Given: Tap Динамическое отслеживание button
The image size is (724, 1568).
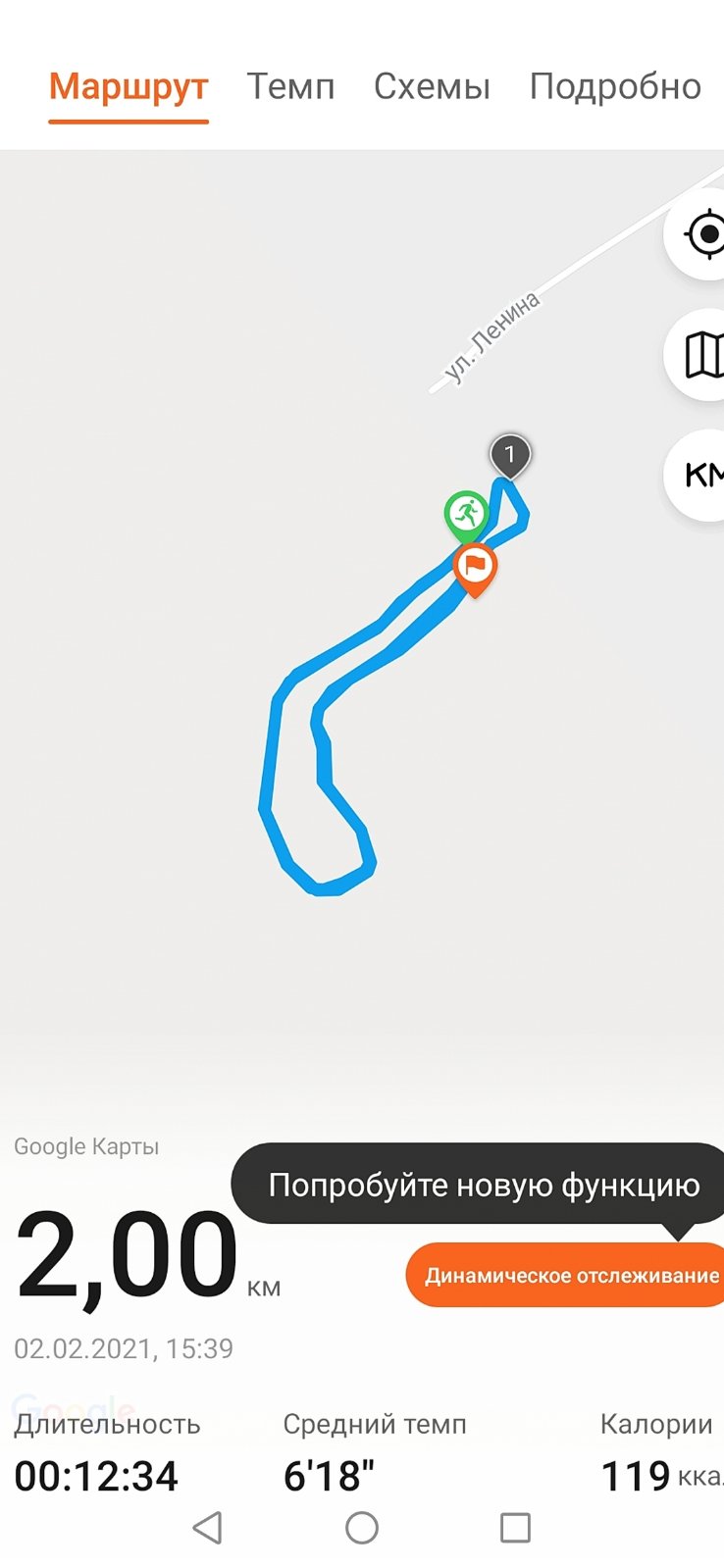Looking at the screenshot, I should pyautogui.click(x=569, y=1275).
